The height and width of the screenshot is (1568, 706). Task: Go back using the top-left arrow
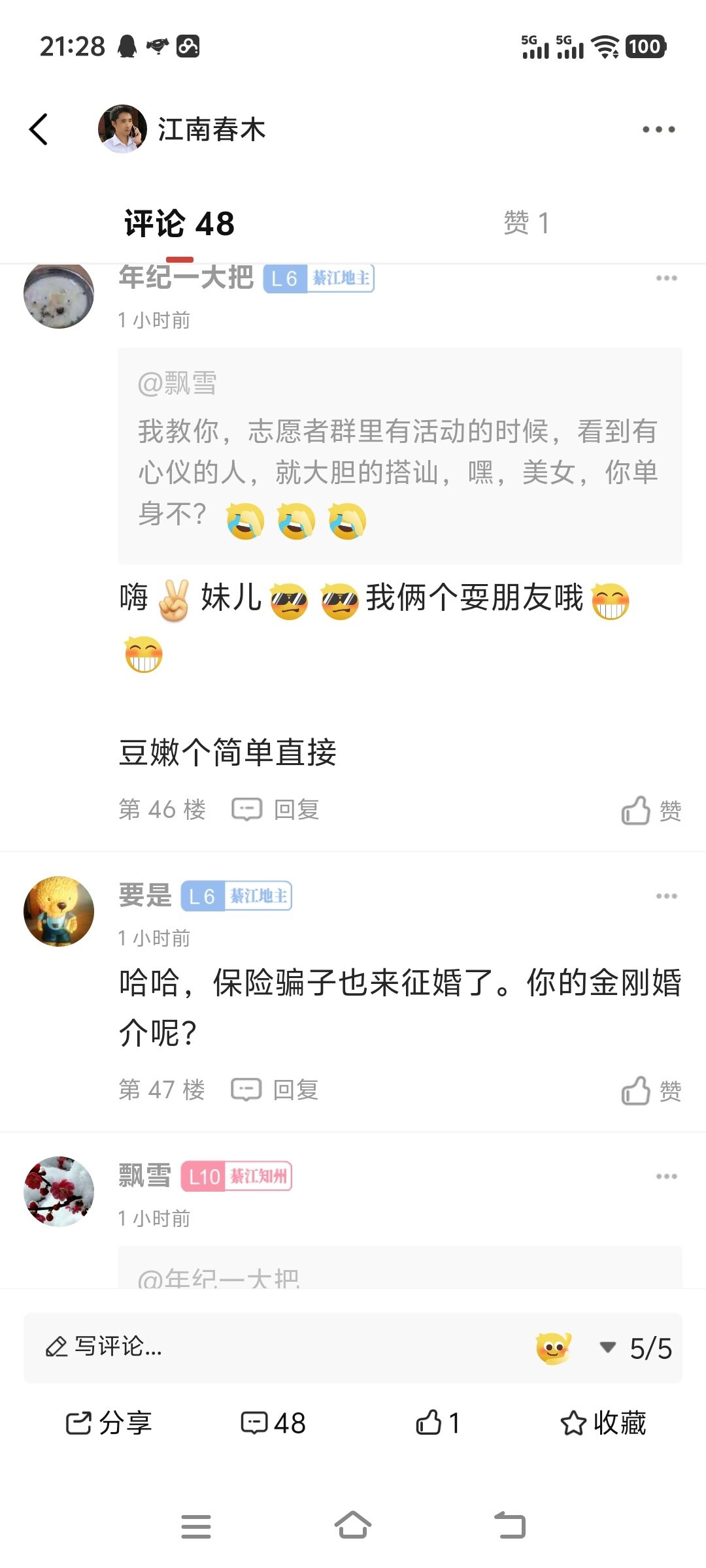39,129
